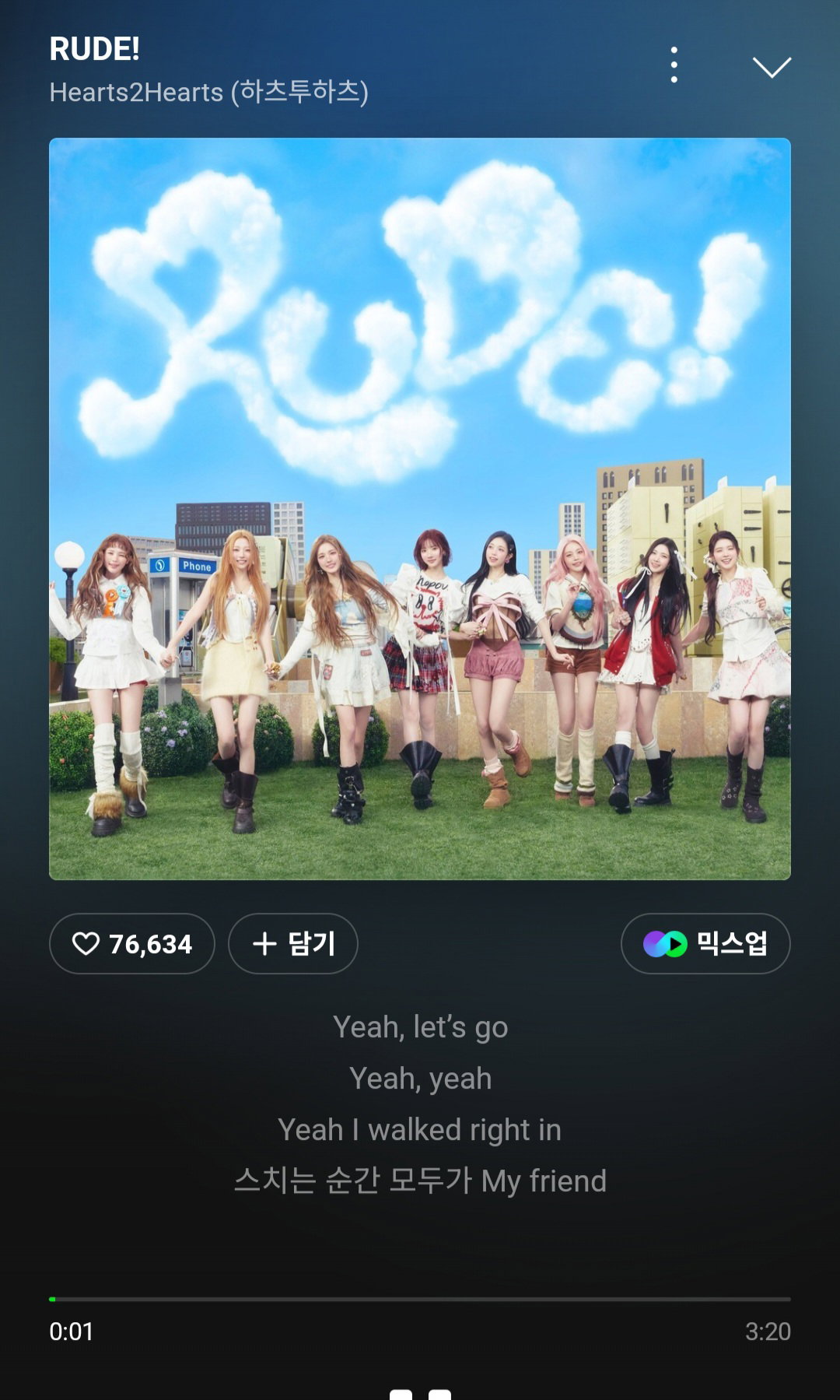Open the three-dot overflow menu
The image size is (840, 1400).
pyautogui.click(x=674, y=65)
